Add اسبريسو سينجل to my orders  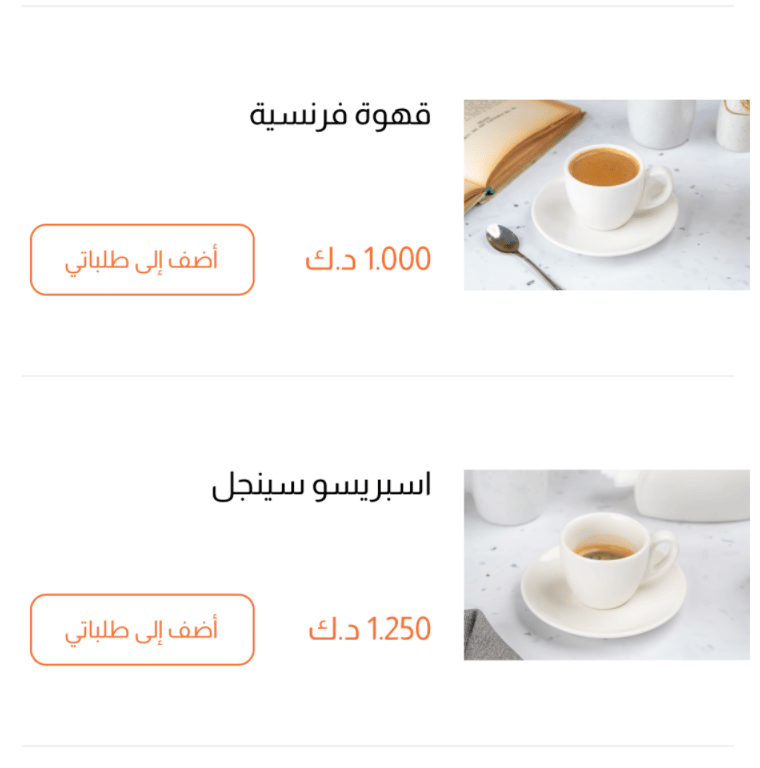pyautogui.click(x=142, y=630)
